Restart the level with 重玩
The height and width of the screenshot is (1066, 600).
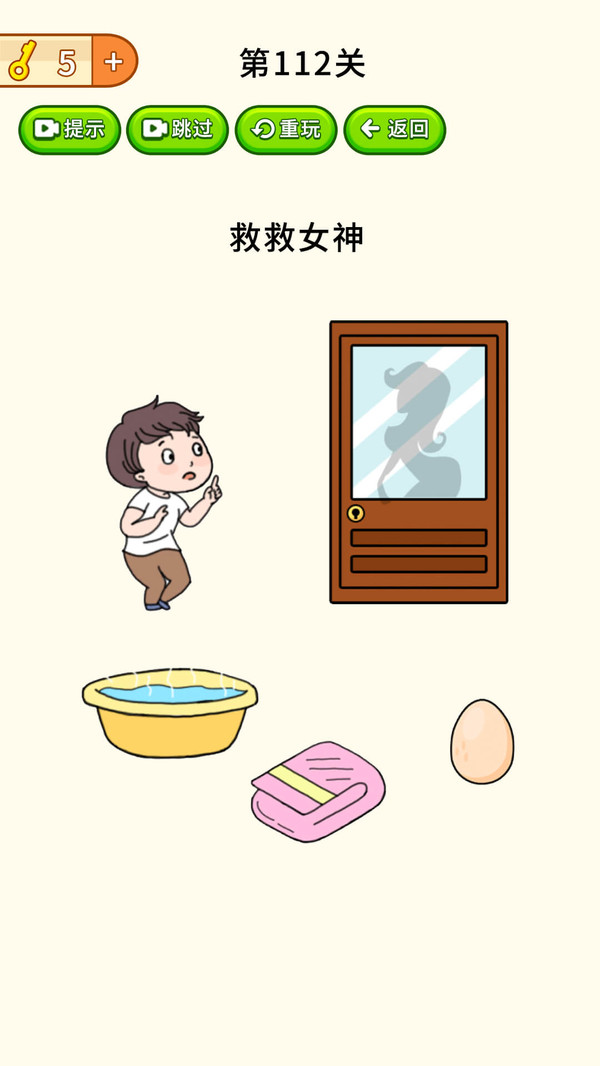[286, 129]
